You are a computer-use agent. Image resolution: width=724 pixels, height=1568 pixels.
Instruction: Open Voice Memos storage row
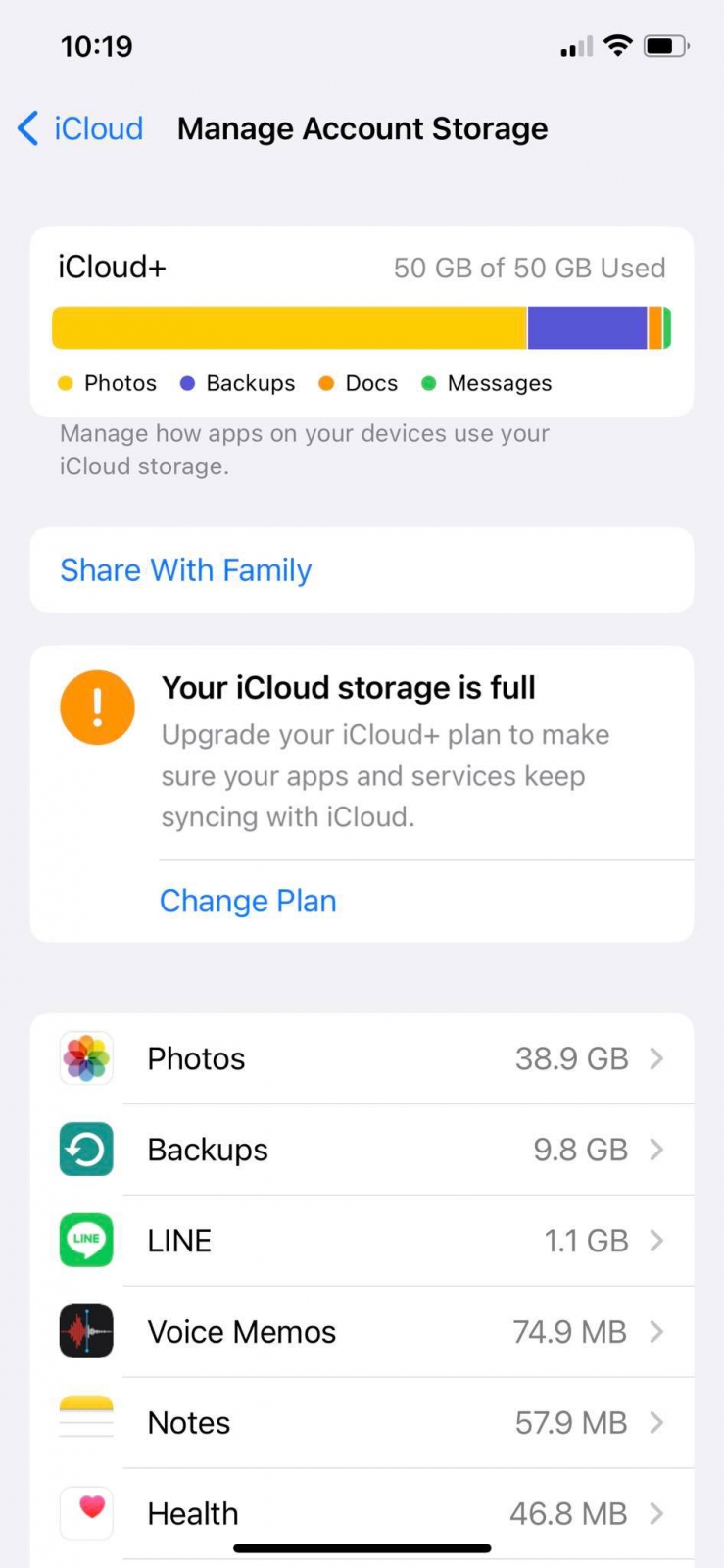[x=362, y=1332]
